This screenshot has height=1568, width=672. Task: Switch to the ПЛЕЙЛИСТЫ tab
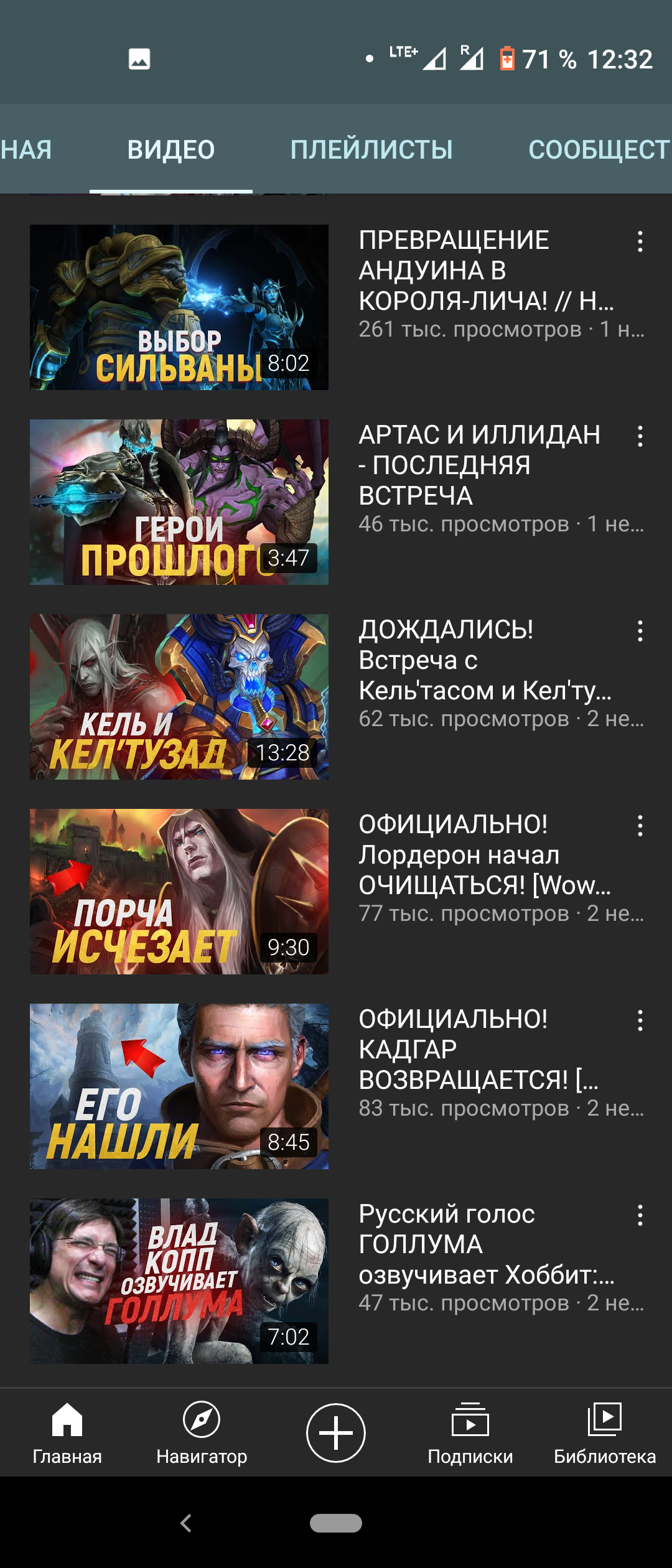tap(372, 149)
